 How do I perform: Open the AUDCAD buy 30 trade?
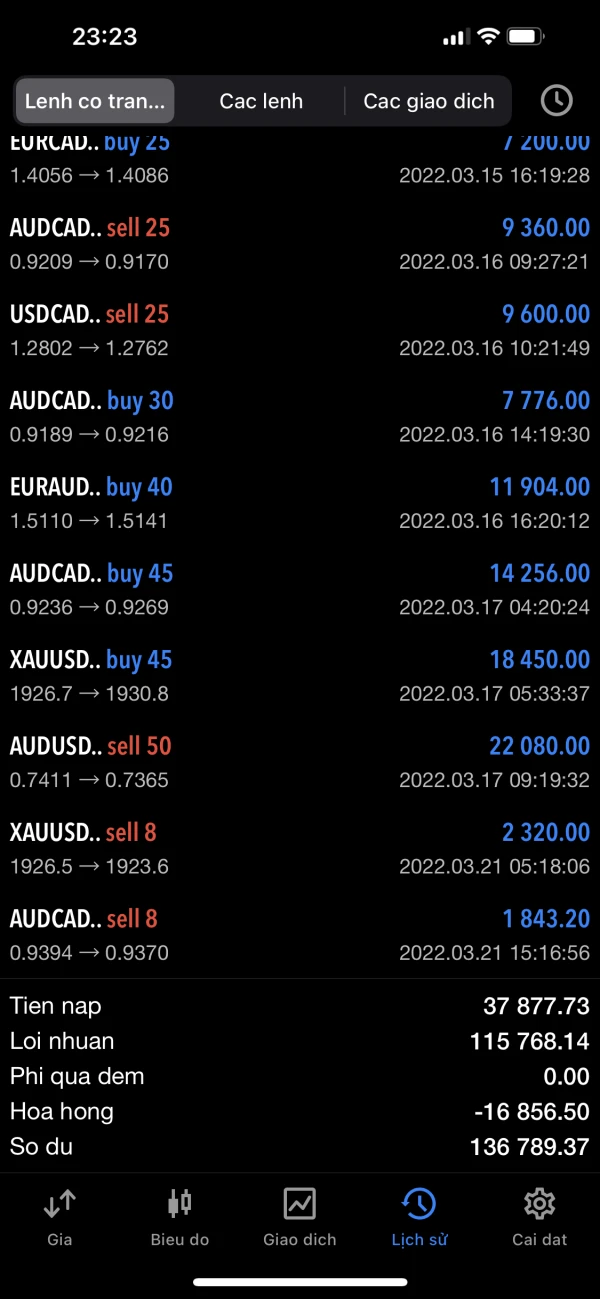pos(300,417)
